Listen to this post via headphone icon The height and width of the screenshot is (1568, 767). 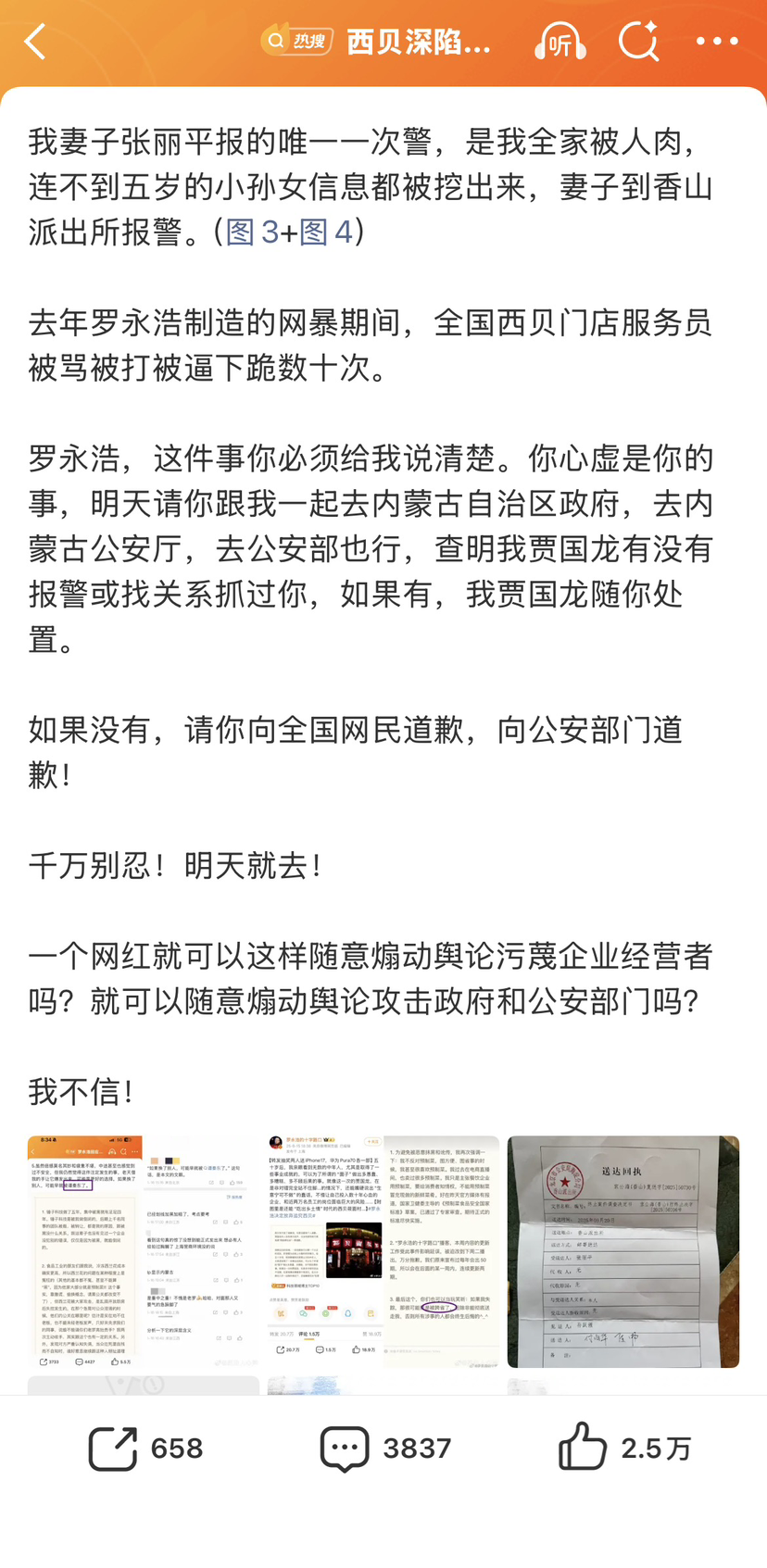[560, 42]
